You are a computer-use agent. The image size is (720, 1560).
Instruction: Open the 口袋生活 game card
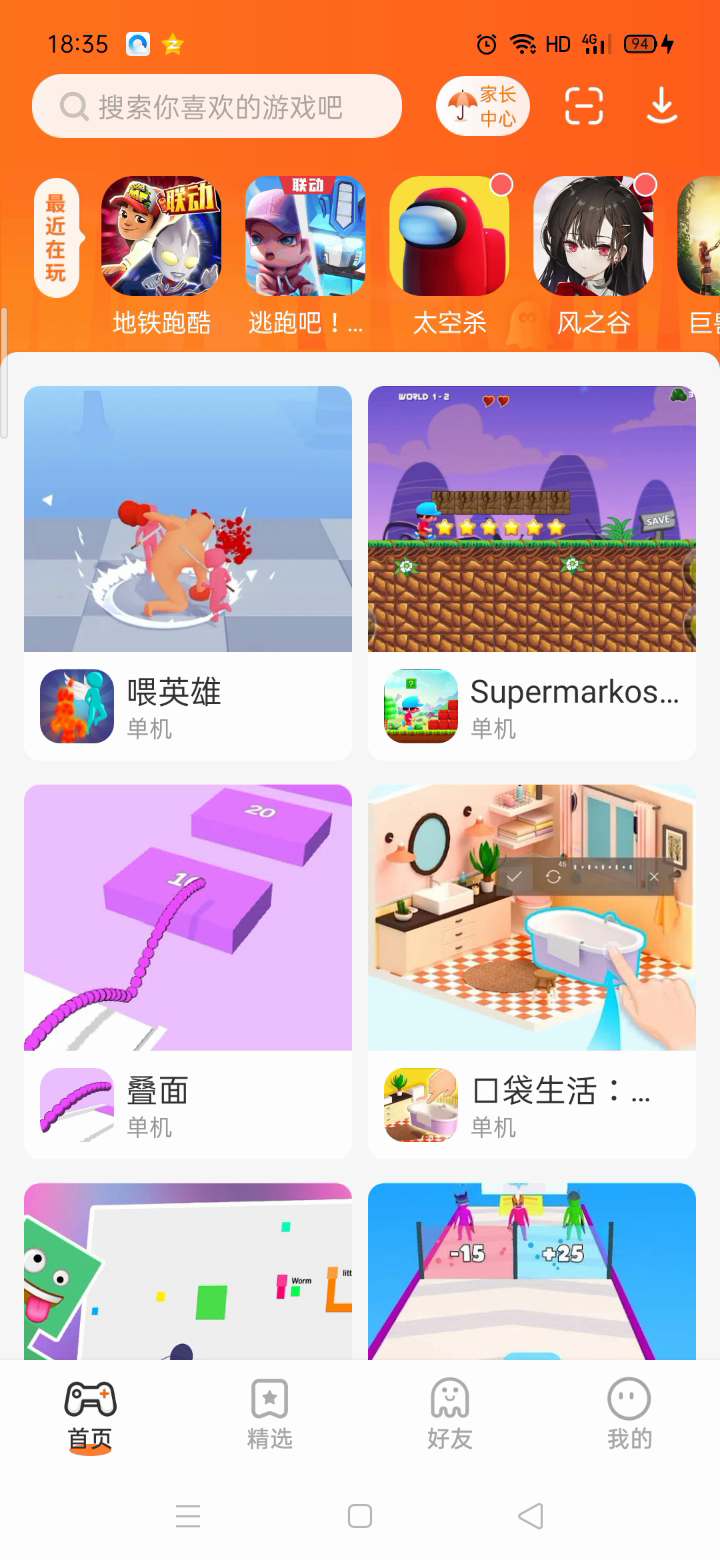[532, 970]
